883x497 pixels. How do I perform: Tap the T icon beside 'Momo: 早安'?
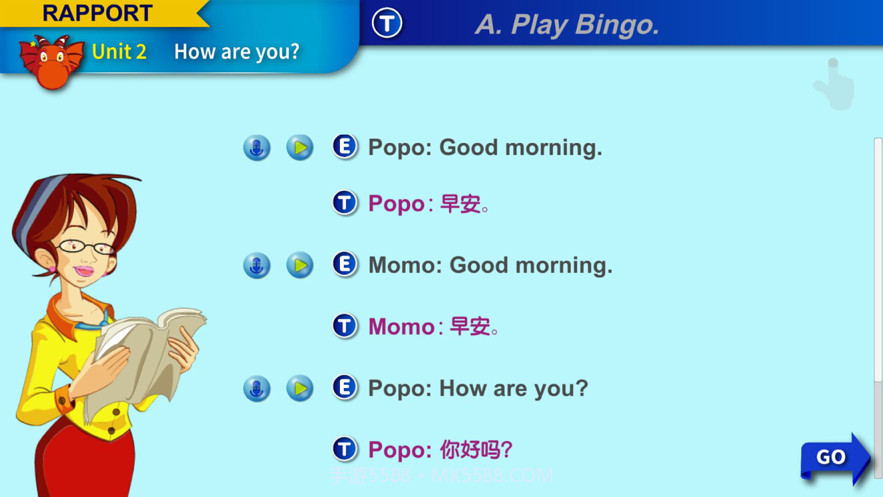tap(345, 326)
